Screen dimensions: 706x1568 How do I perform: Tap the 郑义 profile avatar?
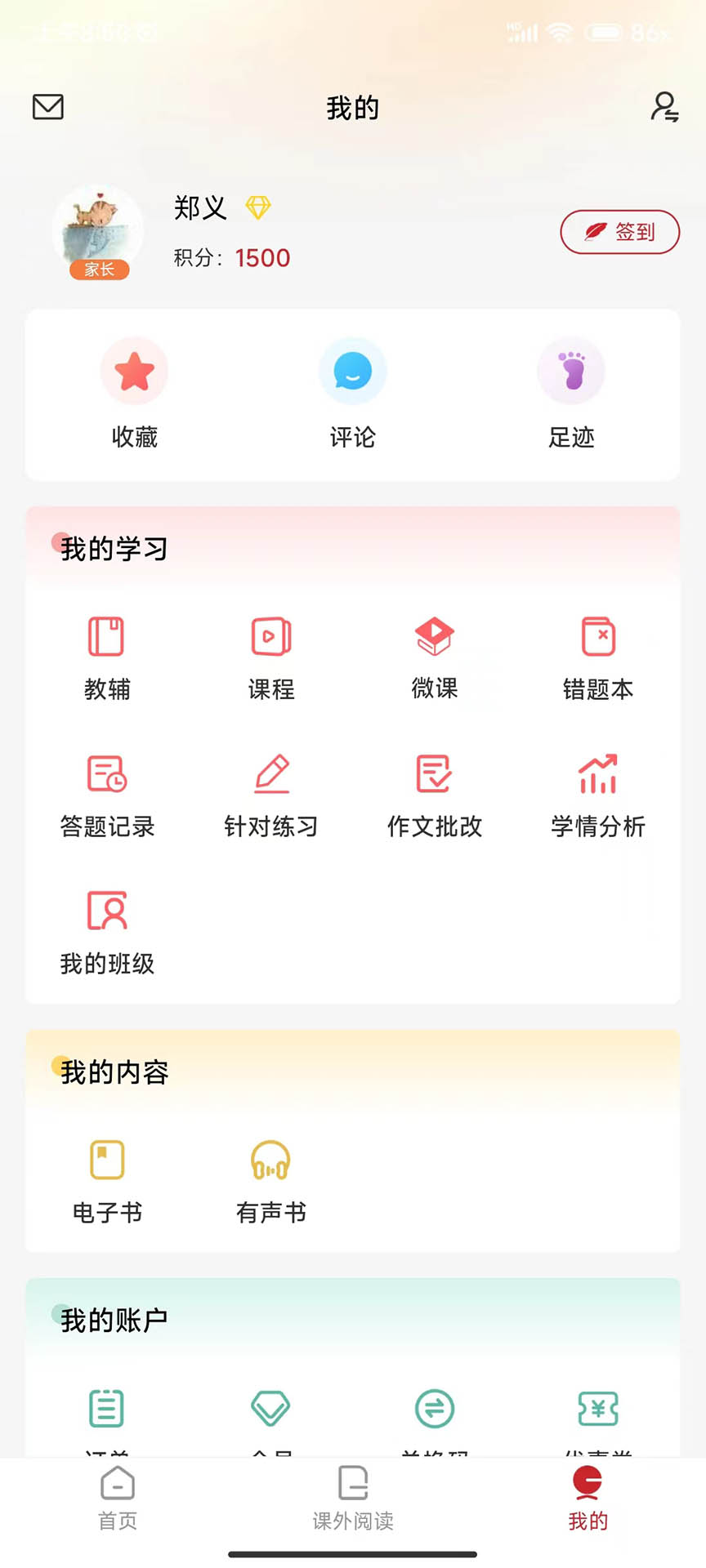(x=98, y=231)
